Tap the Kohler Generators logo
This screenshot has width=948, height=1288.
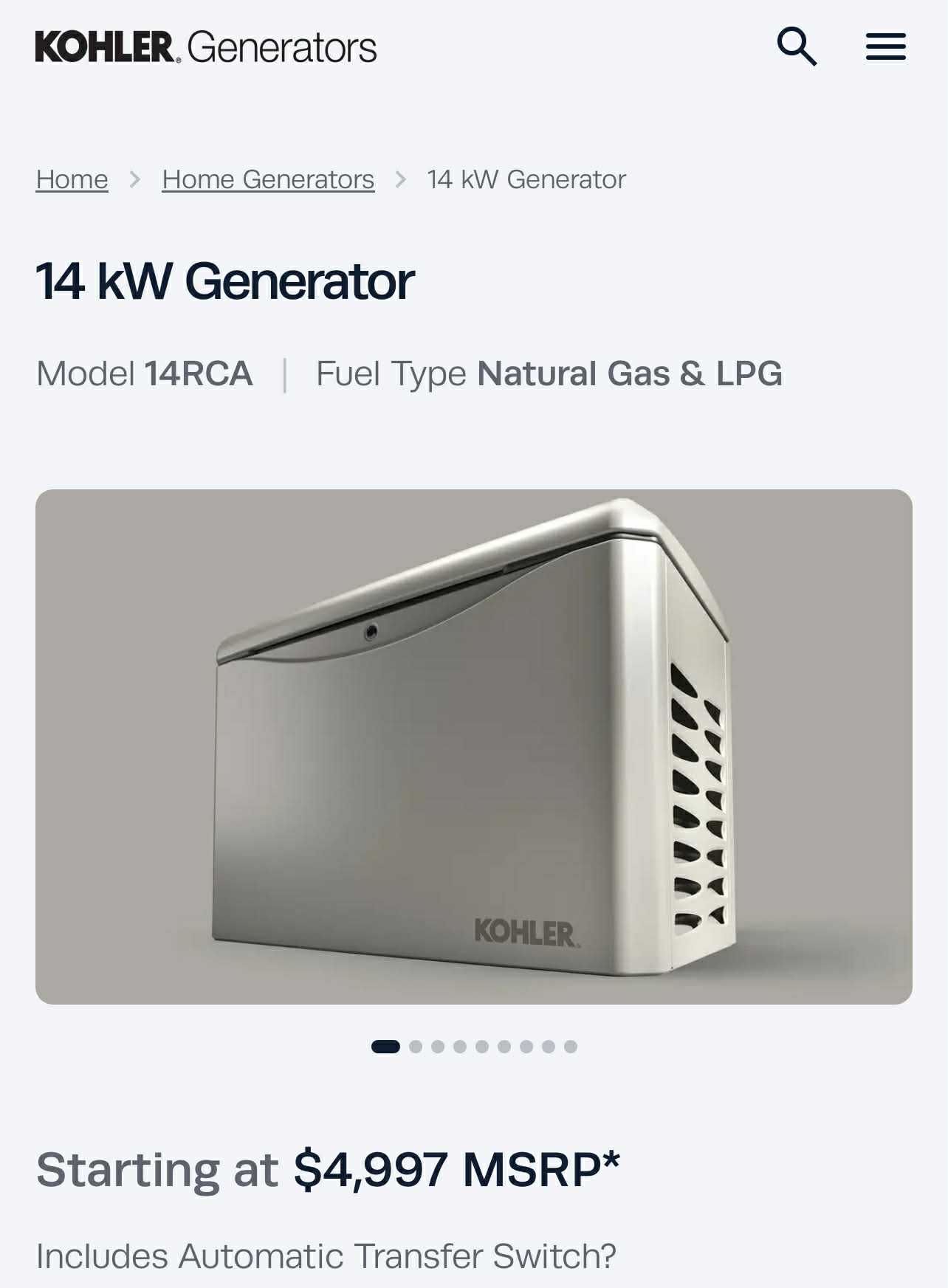pyautogui.click(x=205, y=47)
